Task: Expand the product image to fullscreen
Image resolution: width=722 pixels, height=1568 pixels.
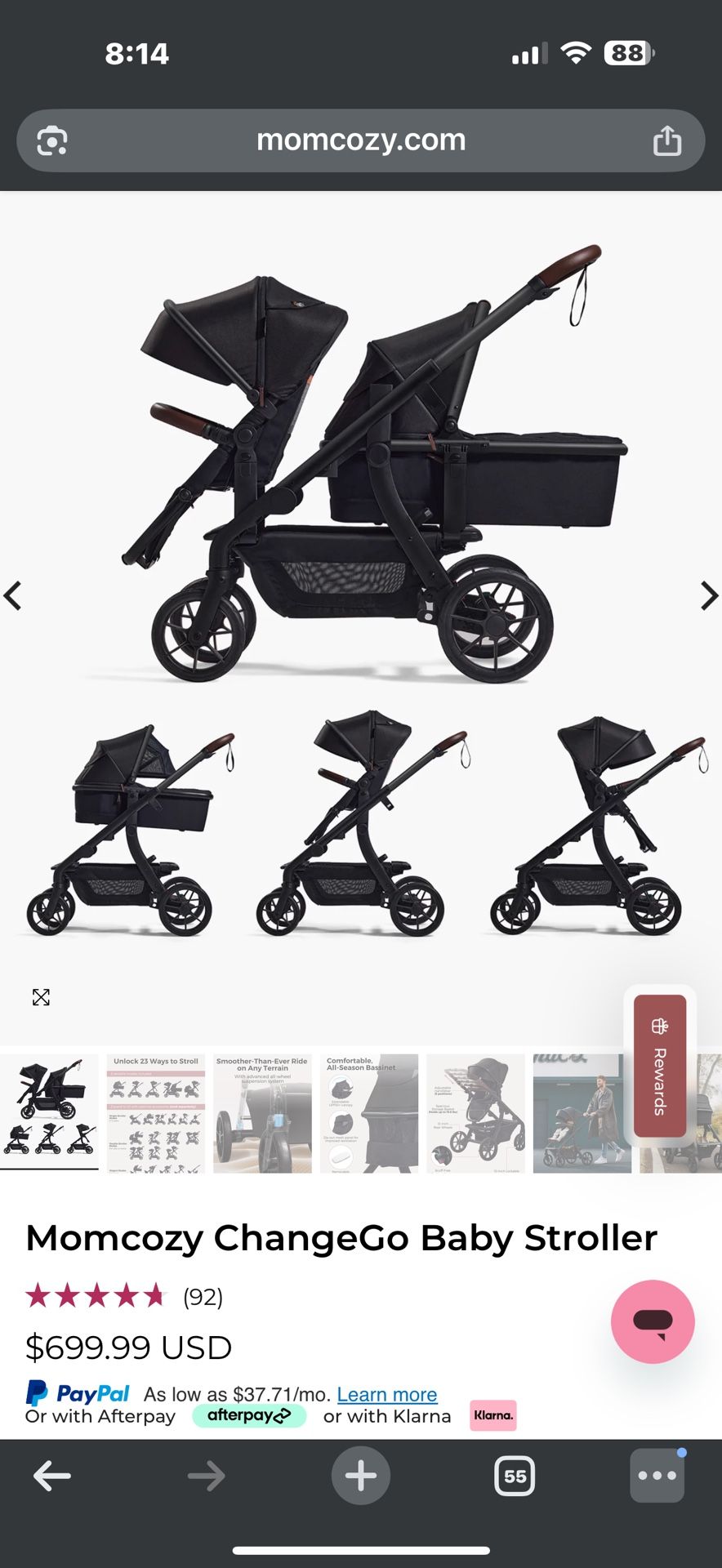Action: click(41, 997)
